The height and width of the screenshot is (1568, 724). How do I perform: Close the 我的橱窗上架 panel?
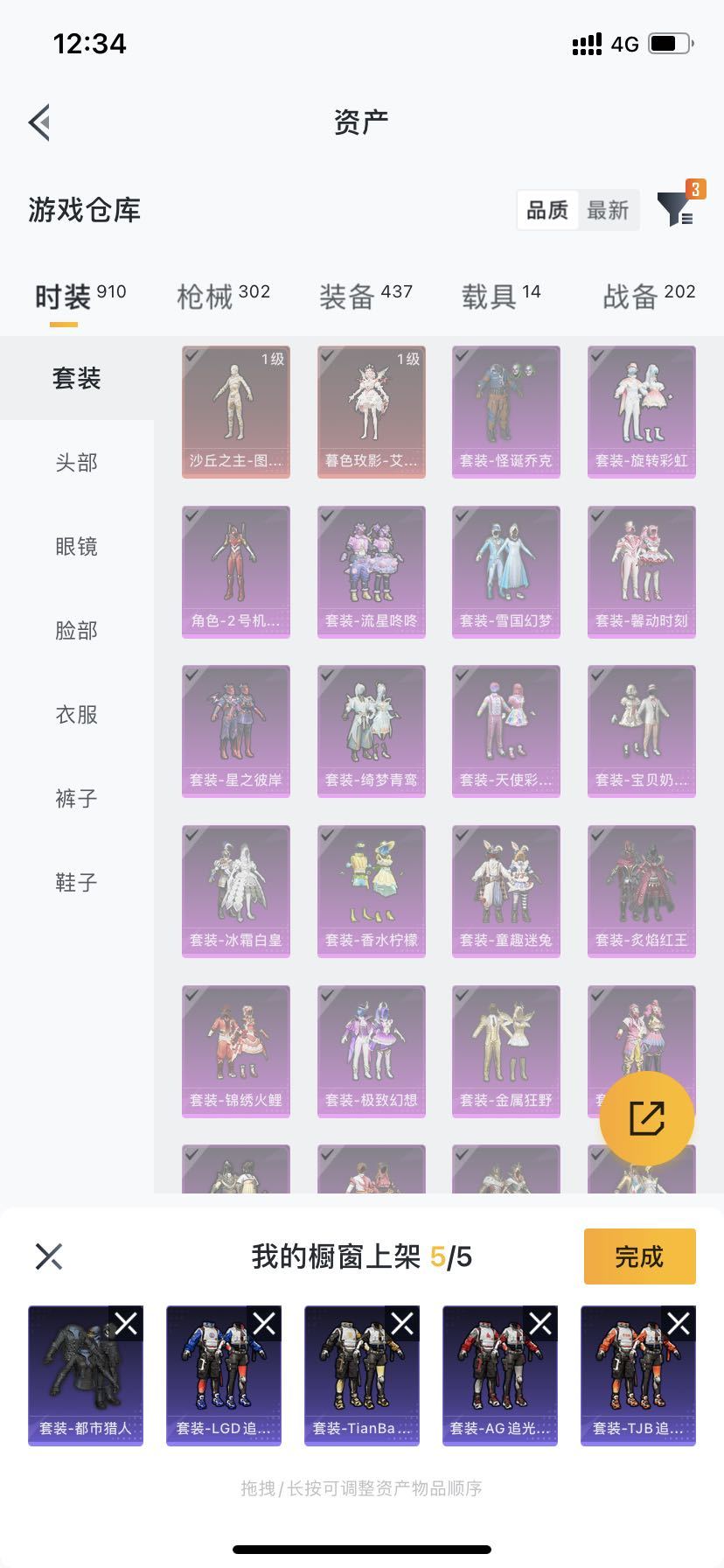pyautogui.click(x=49, y=1256)
